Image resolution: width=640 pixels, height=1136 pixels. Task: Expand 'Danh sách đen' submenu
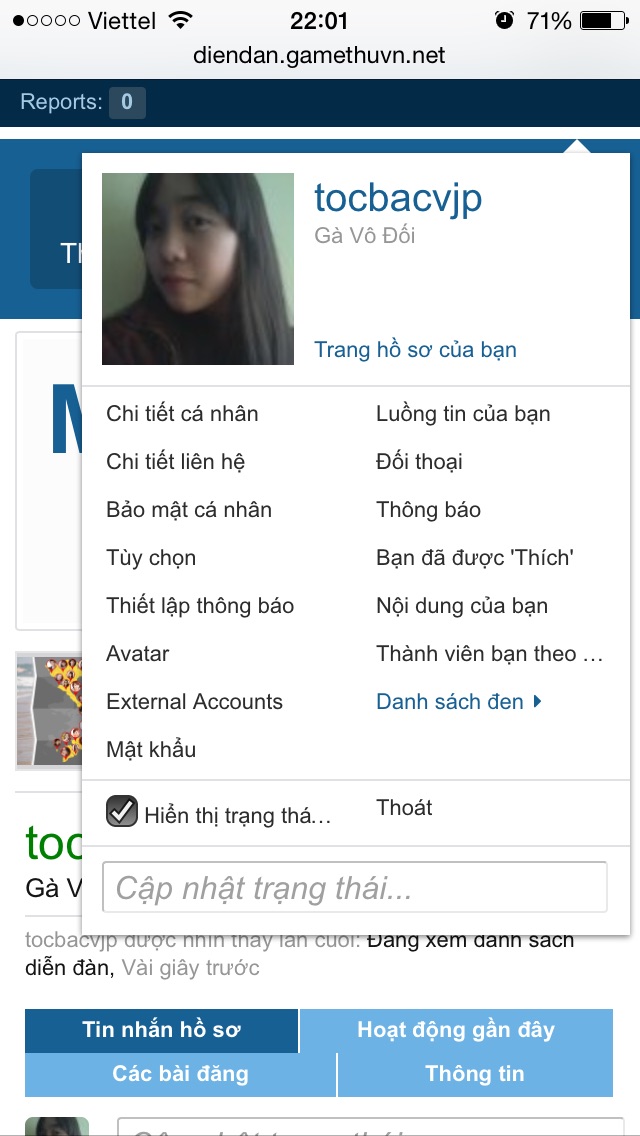(x=458, y=702)
